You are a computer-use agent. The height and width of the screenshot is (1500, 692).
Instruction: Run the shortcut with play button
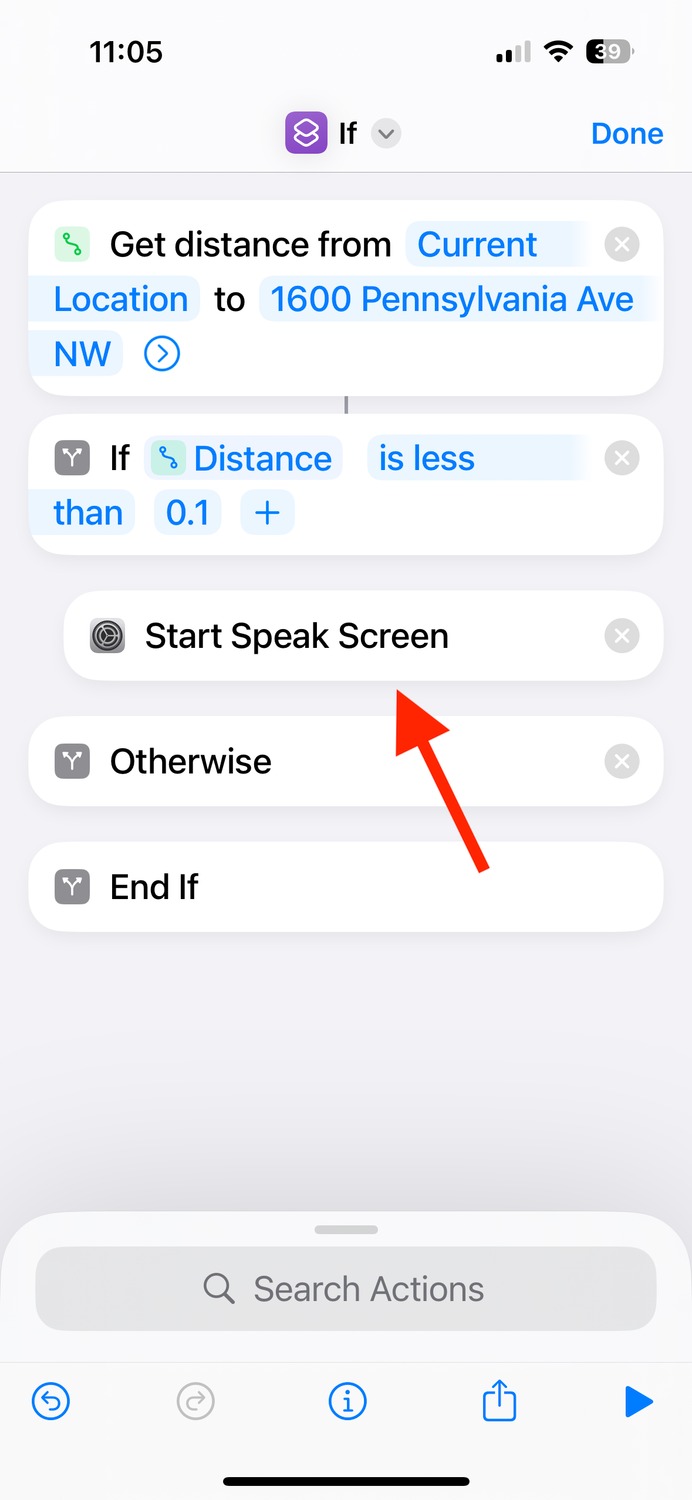(639, 1402)
